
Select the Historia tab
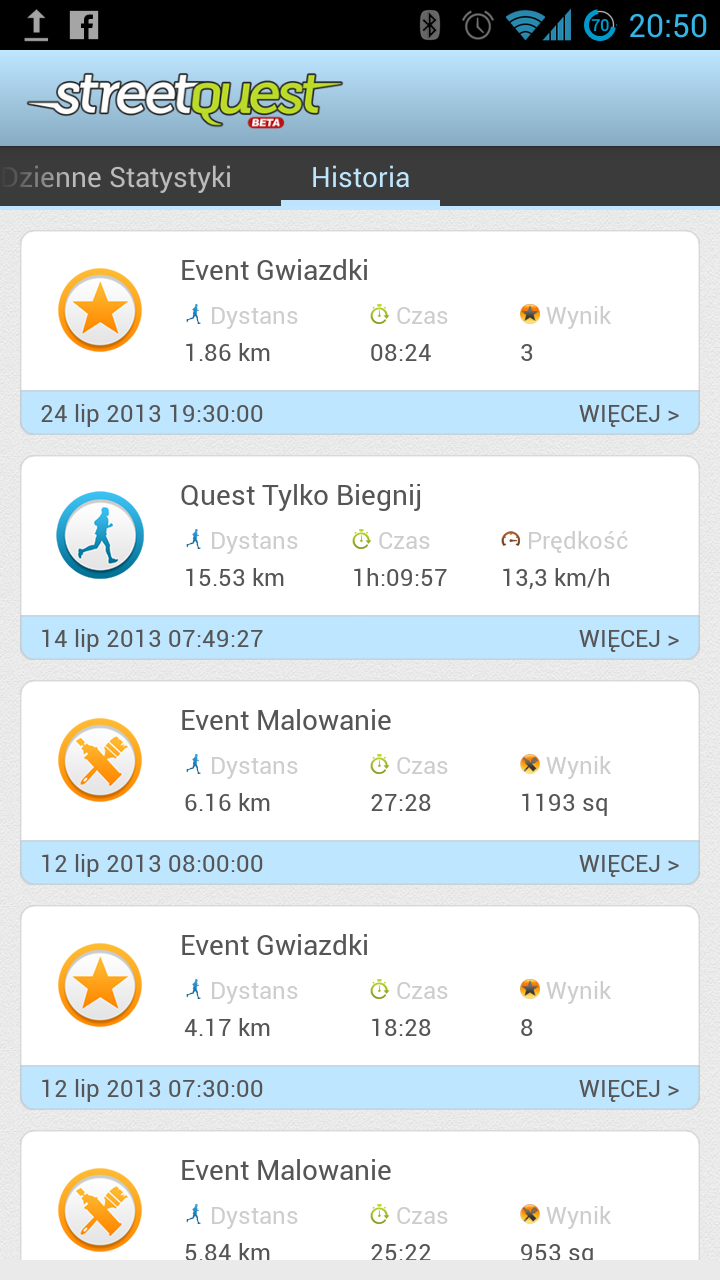point(360,178)
